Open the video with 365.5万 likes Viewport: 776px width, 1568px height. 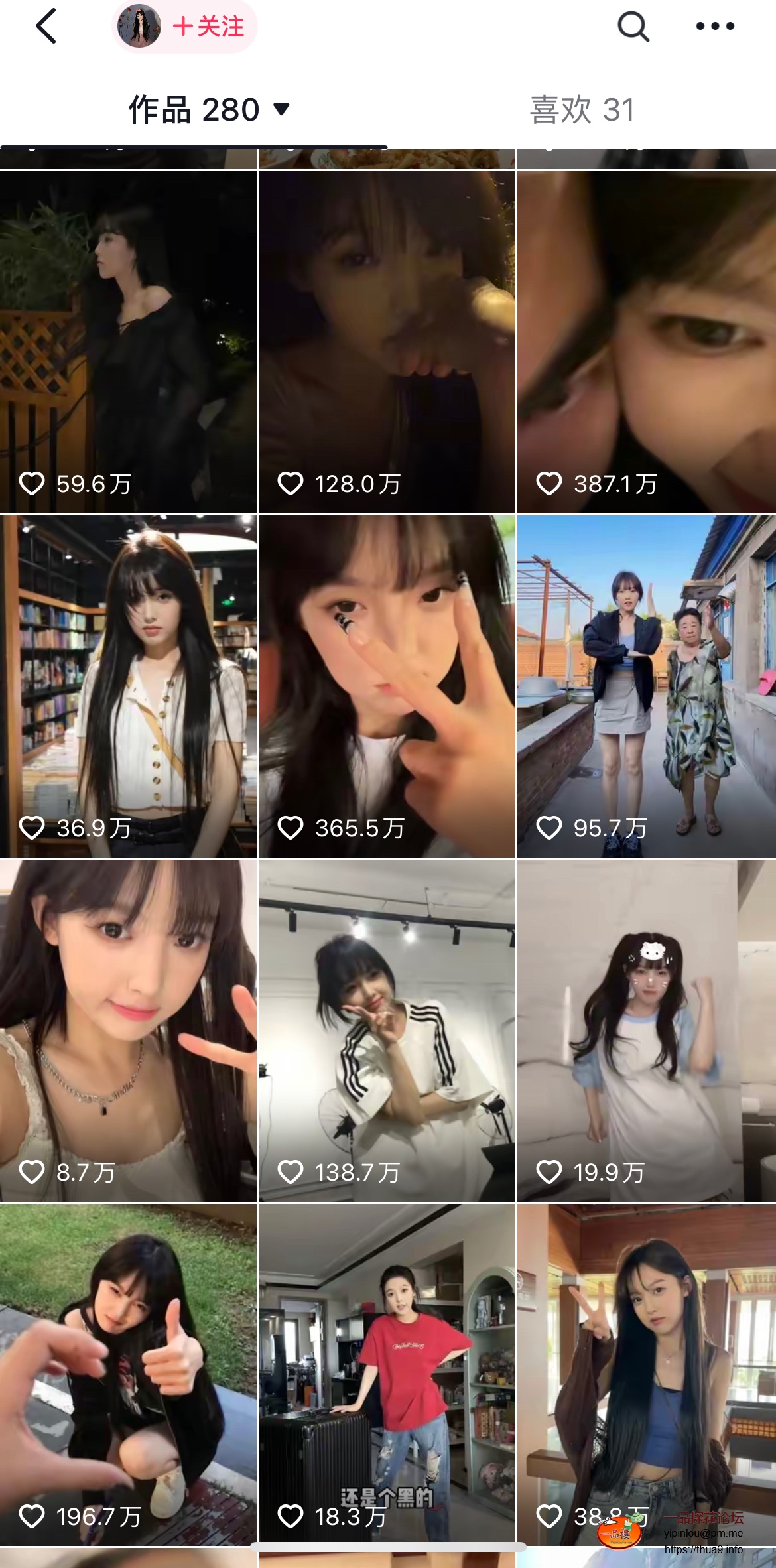click(x=387, y=686)
